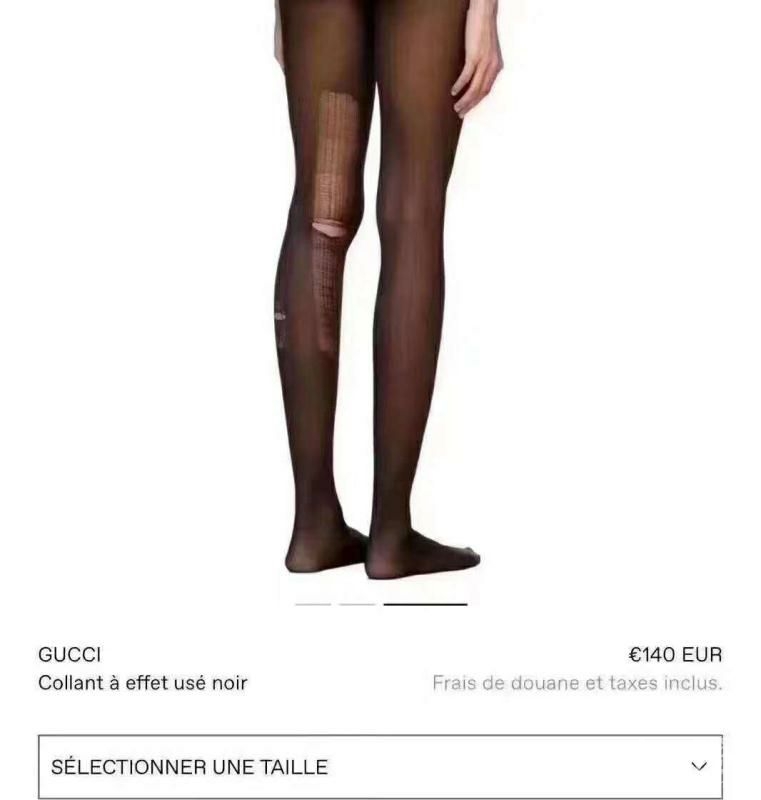Jump to the first image page indicator
This screenshot has height=800, width=761.
(313, 604)
